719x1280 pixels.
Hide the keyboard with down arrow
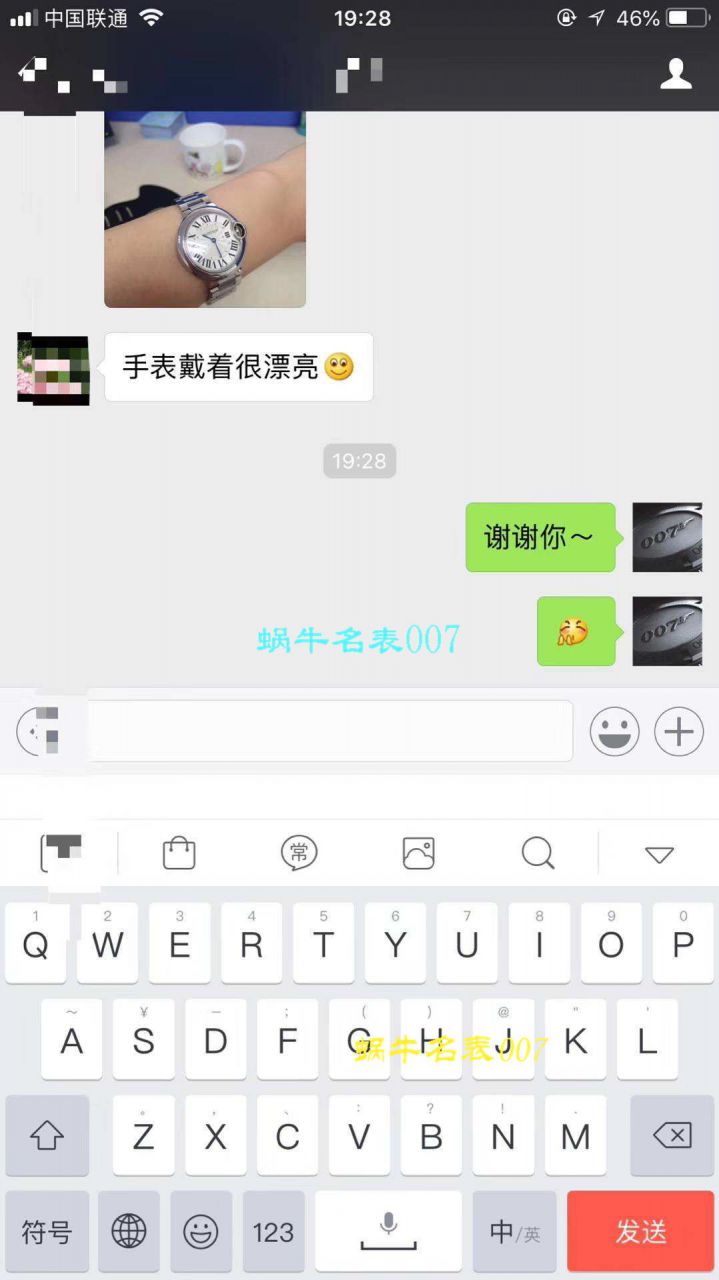[659, 854]
